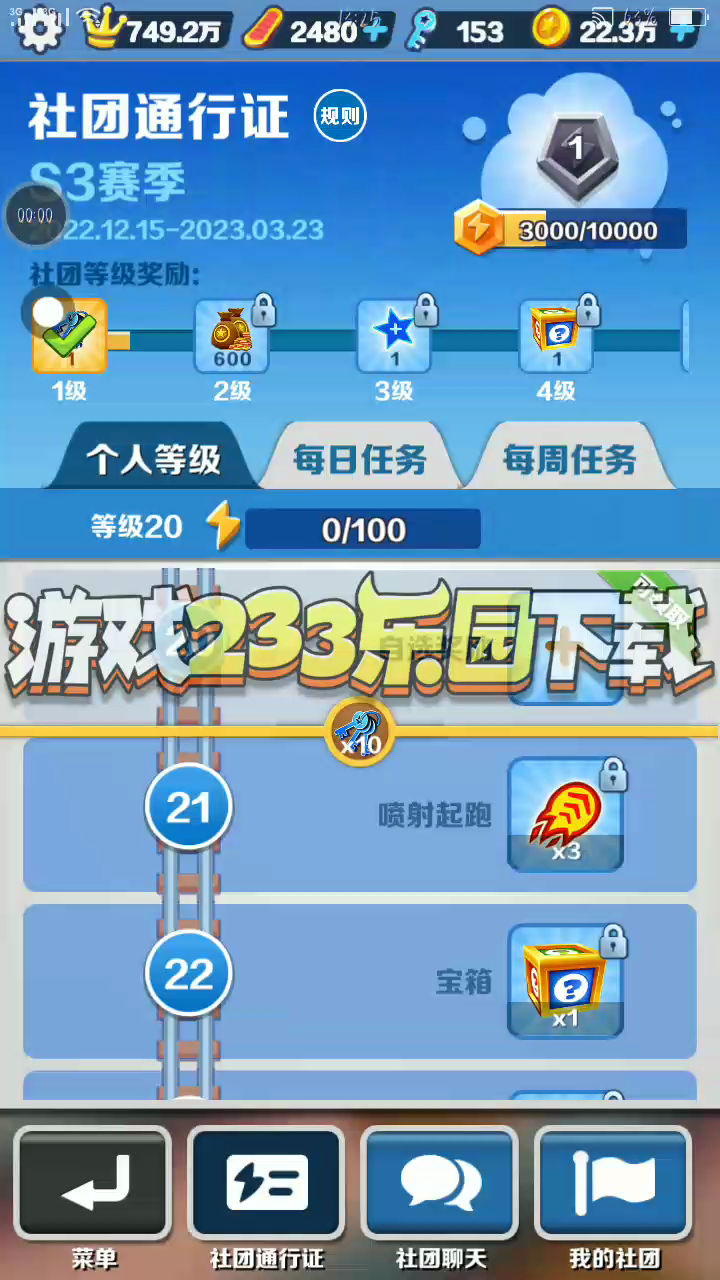Return to 菜单 menu
The height and width of the screenshot is (1280, 720).
coord(93,1185)
